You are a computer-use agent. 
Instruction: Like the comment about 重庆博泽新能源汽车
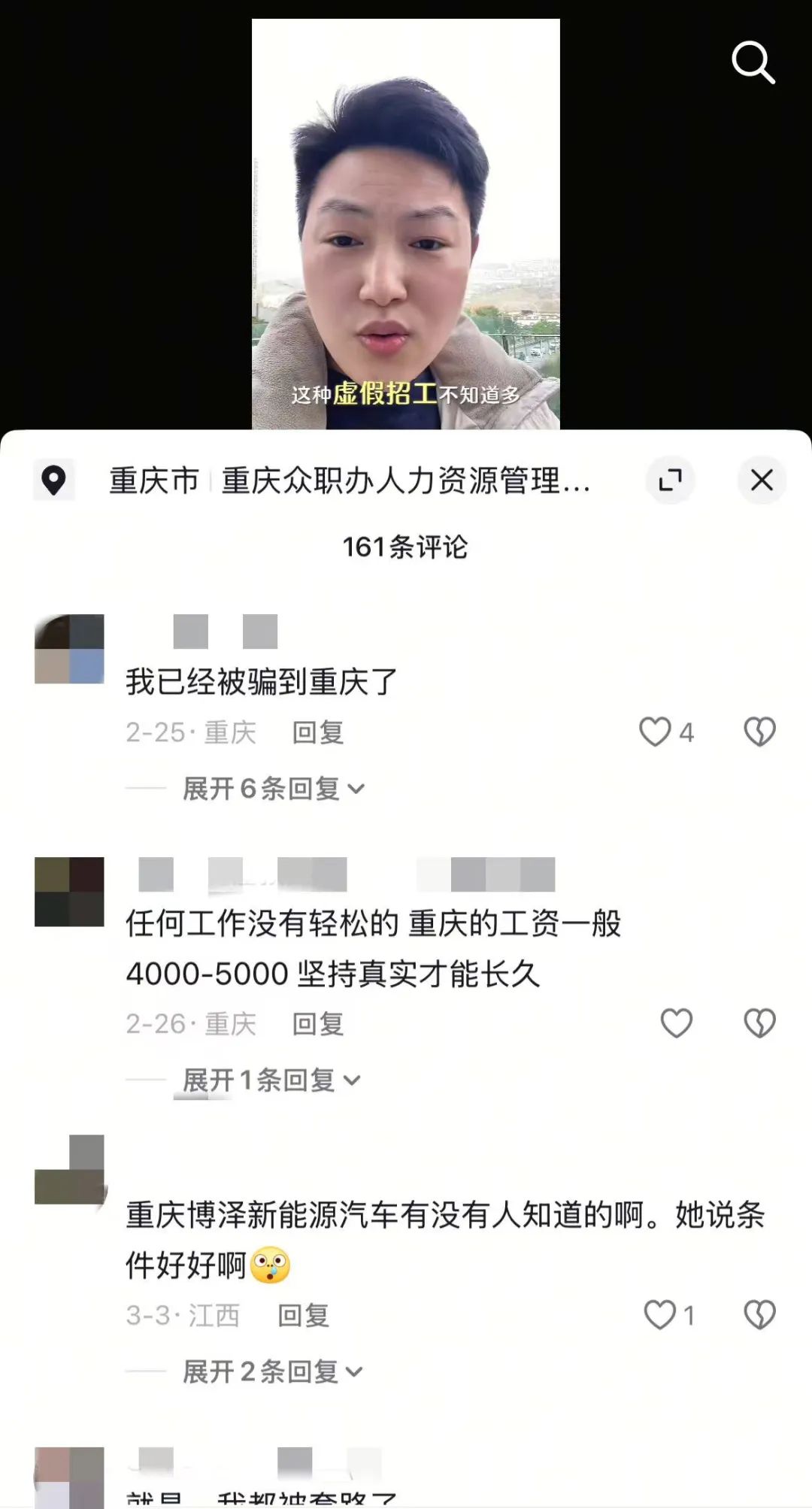(x=660, y=1315)
